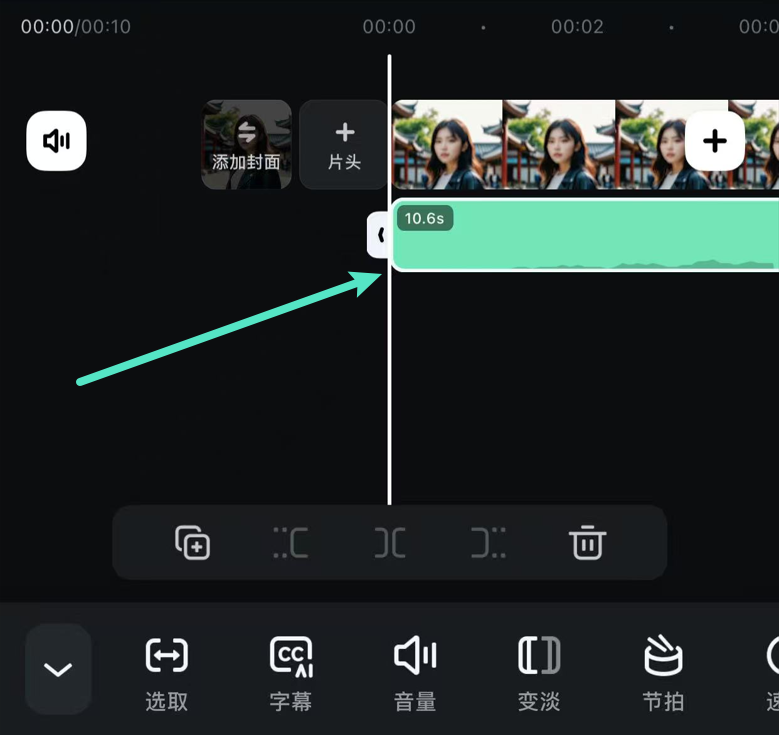The height and width of the screenshot is (735, 779).
Task: Adjust the audio with 音量
Action: tap(415, 673)
